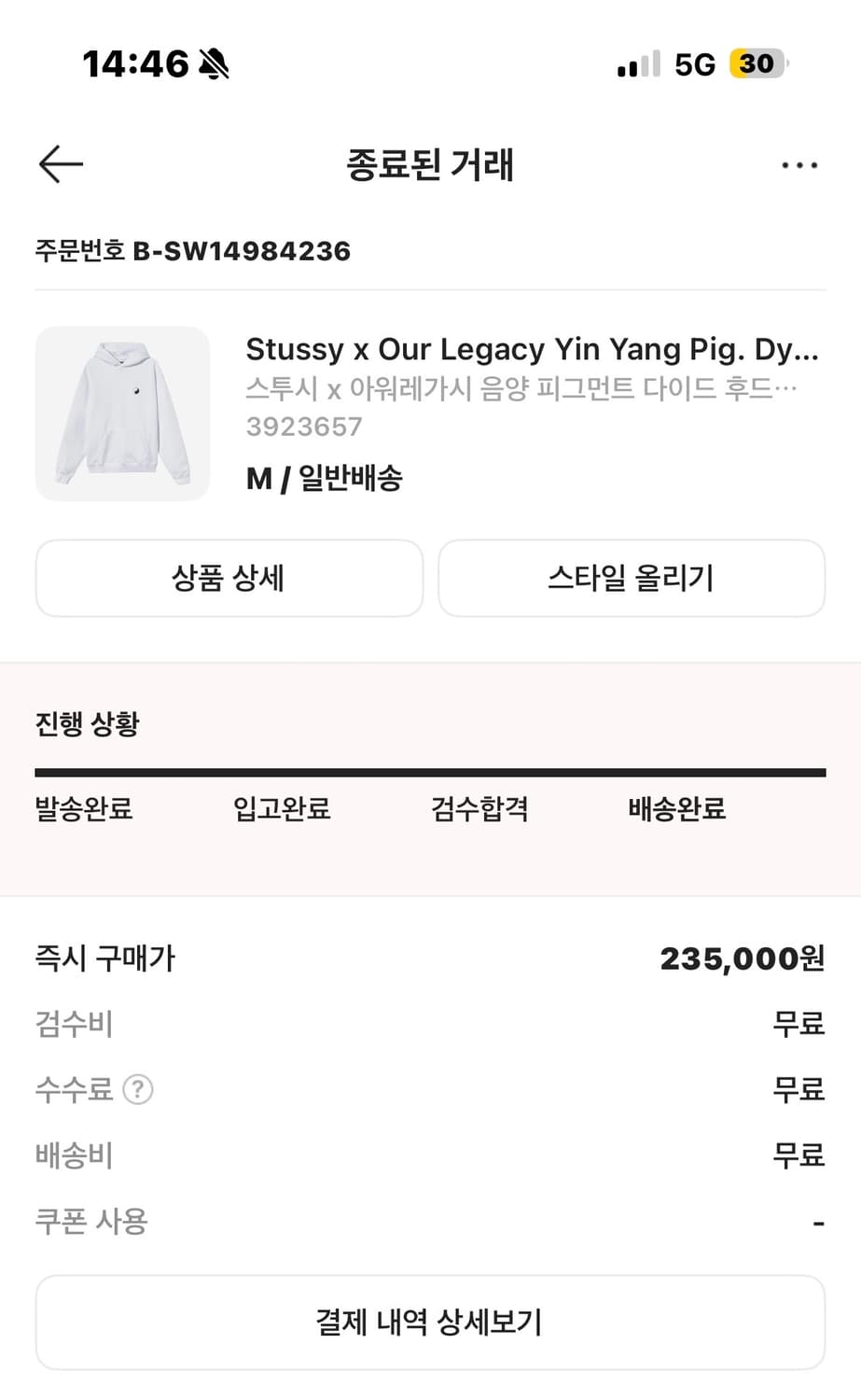
Task: Tap the 235,000원 purchase price
Action: coord(741,958)
